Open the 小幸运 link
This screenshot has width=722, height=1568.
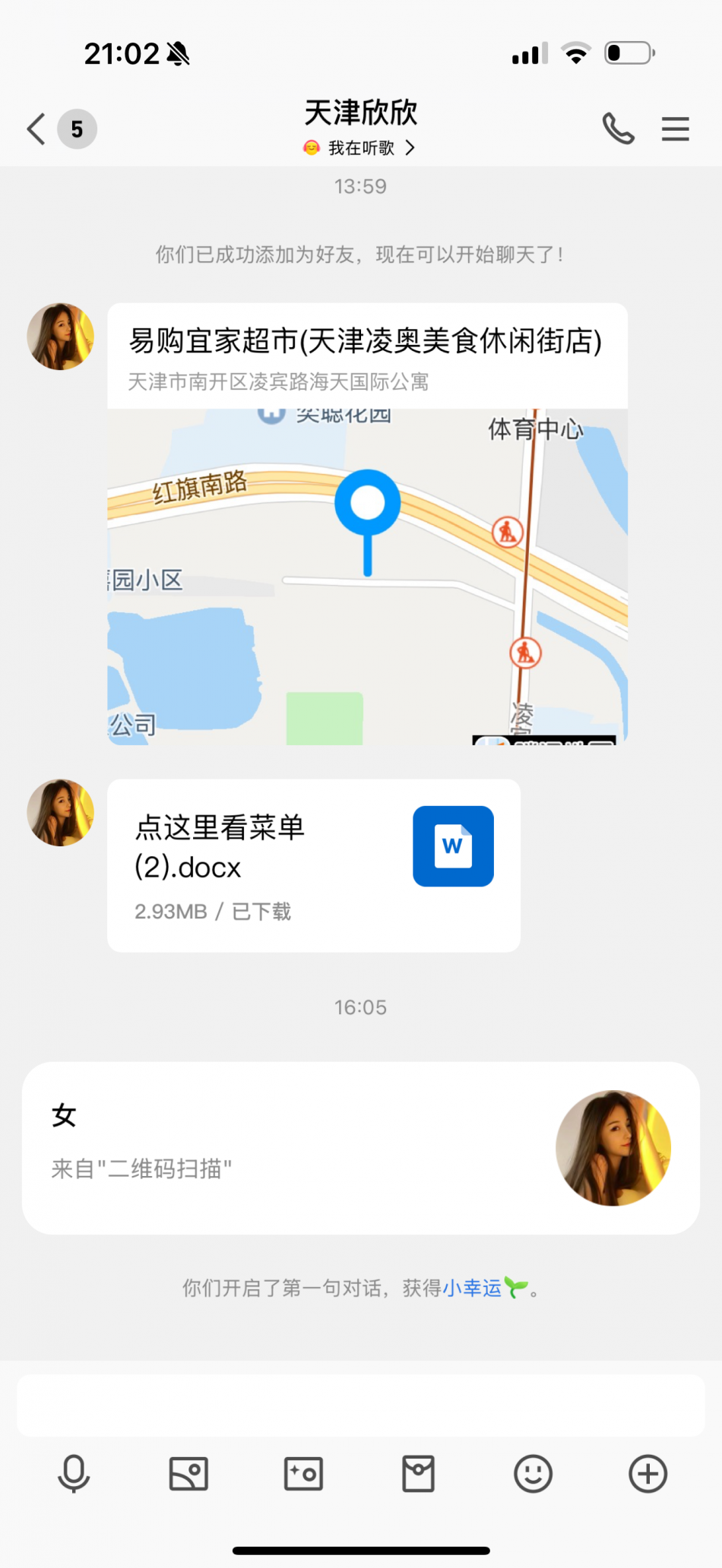point(473,1288)
